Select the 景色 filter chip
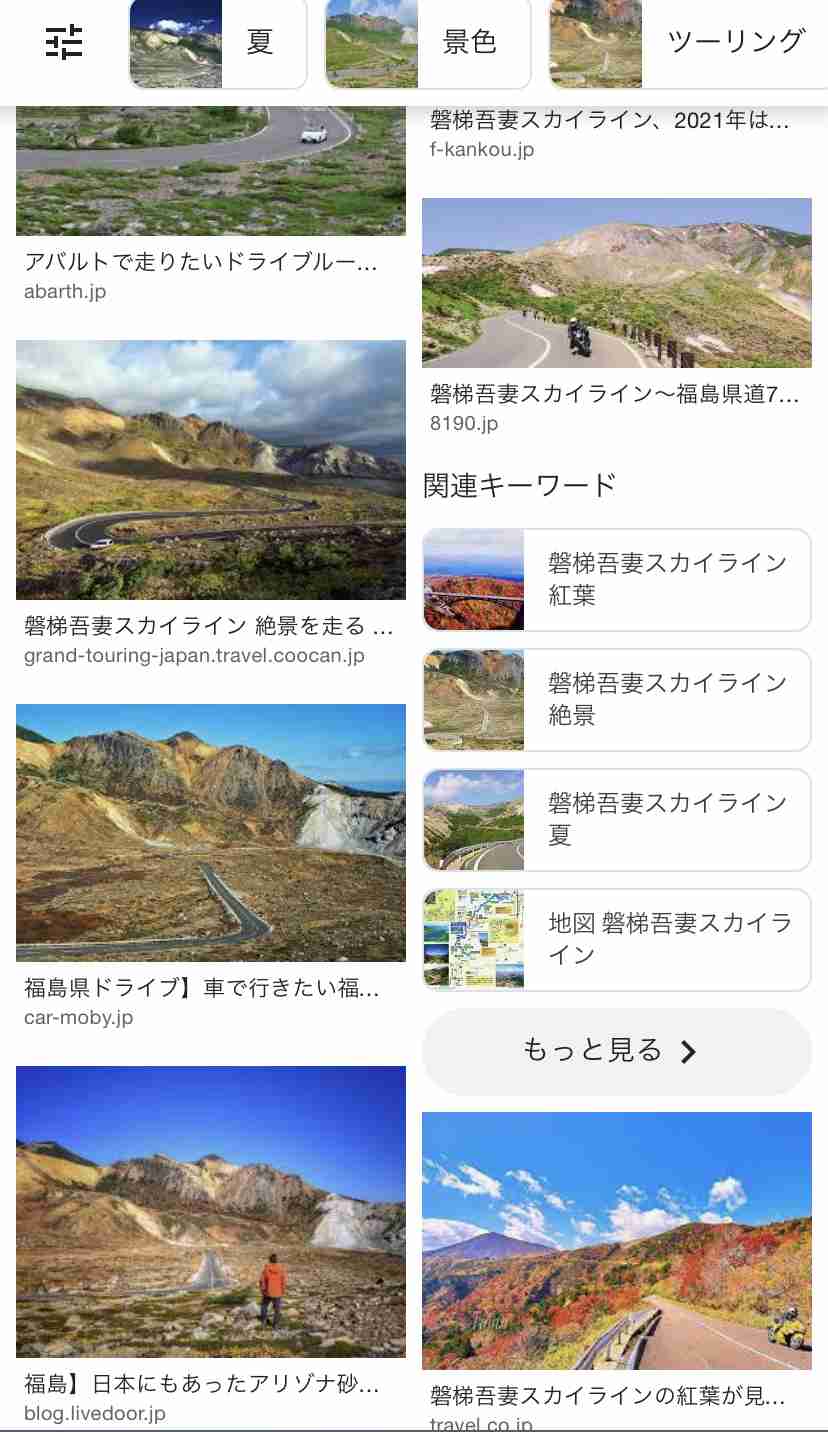Screen dimensions: 828x1432 click(427, 43)
